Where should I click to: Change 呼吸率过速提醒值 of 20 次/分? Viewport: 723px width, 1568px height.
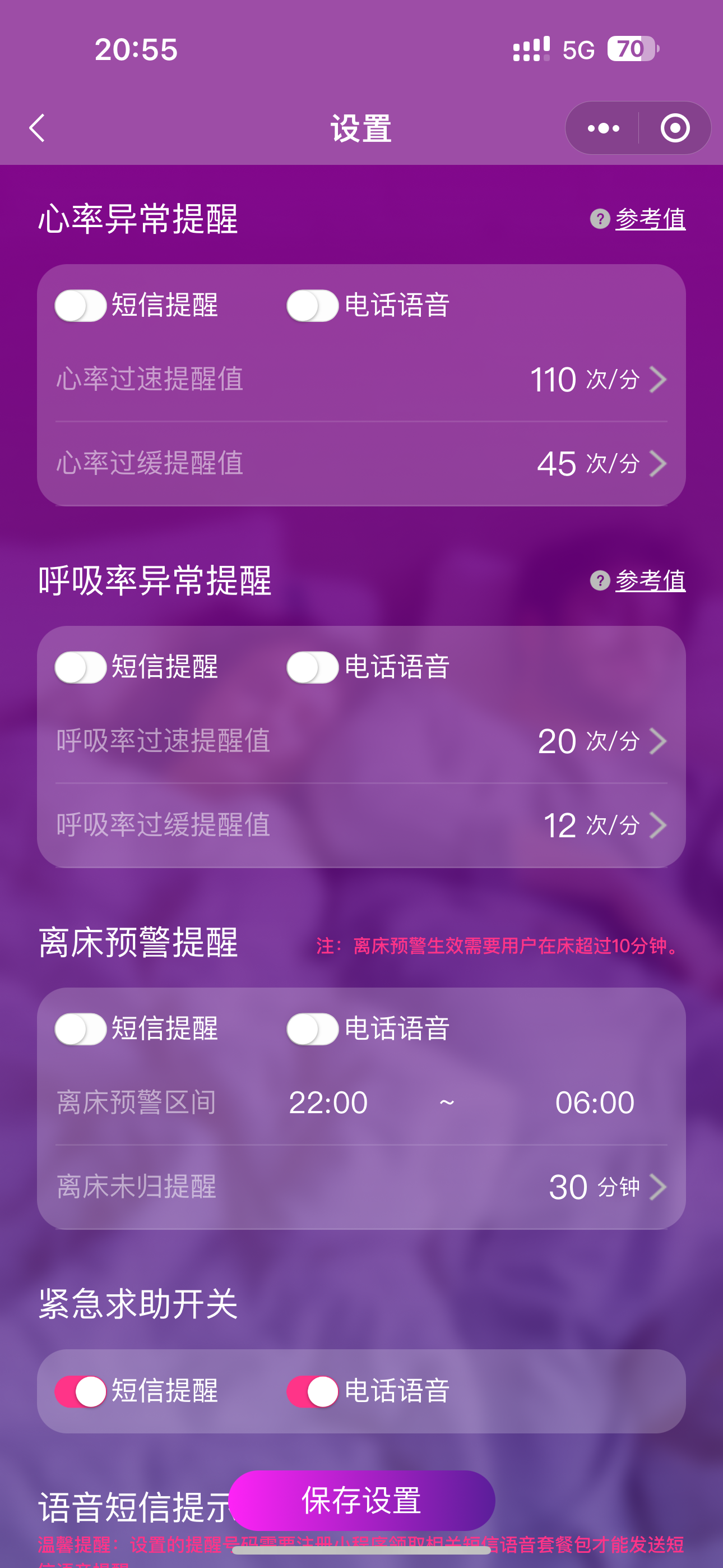pyautogui.click(x=361, y=741)
